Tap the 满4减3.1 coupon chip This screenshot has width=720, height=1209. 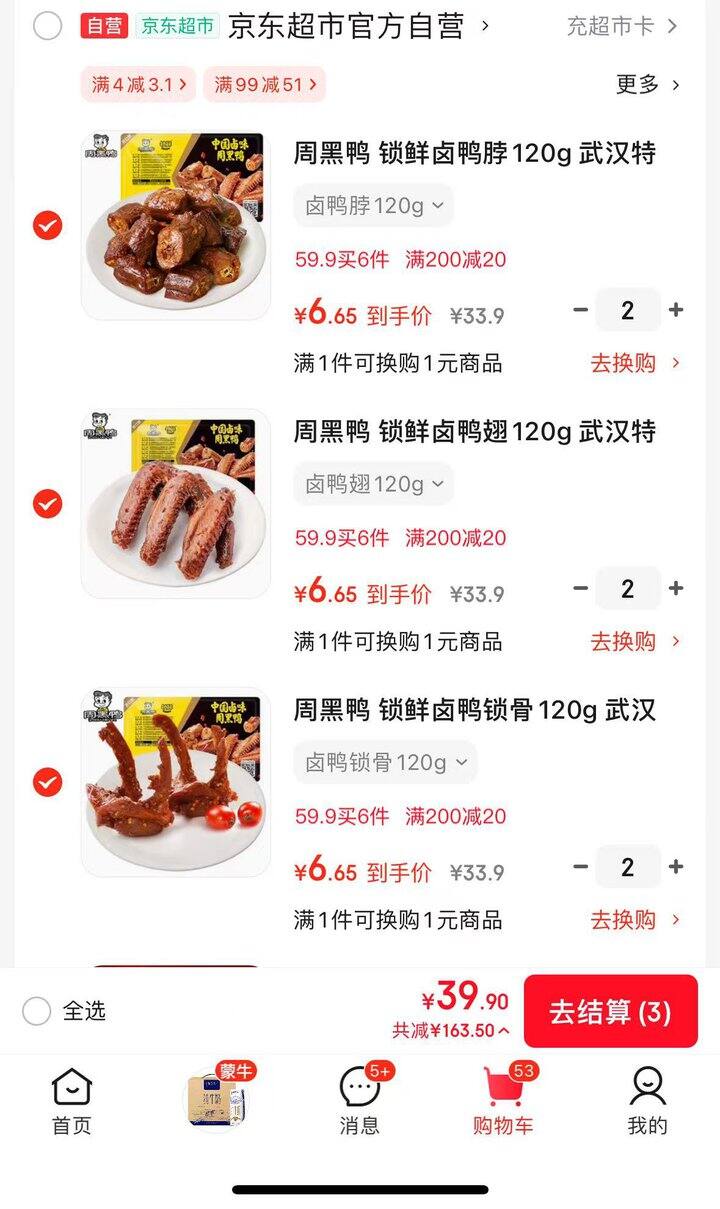[139, 85]
